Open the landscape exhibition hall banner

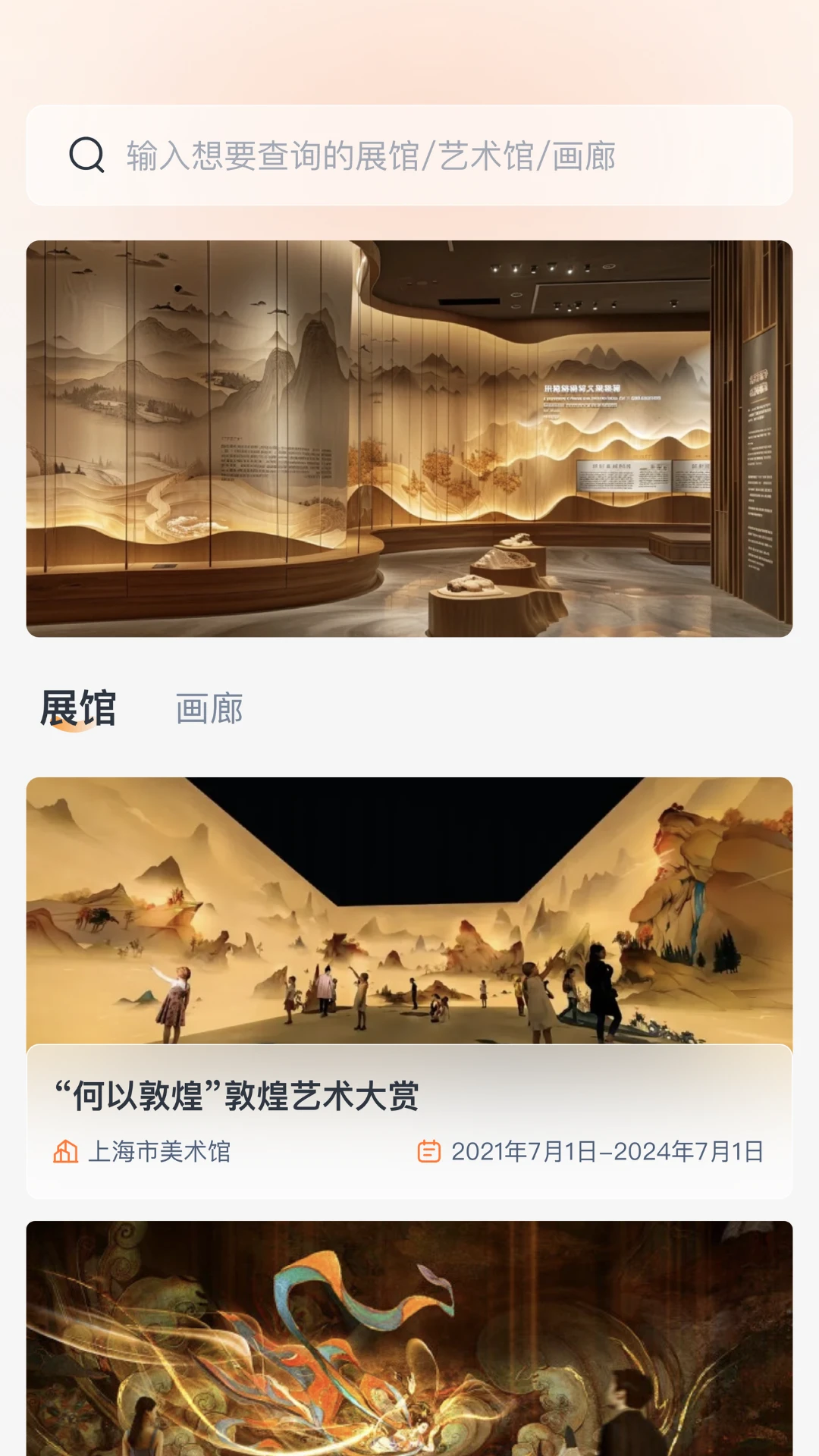(x=409, y=438)
